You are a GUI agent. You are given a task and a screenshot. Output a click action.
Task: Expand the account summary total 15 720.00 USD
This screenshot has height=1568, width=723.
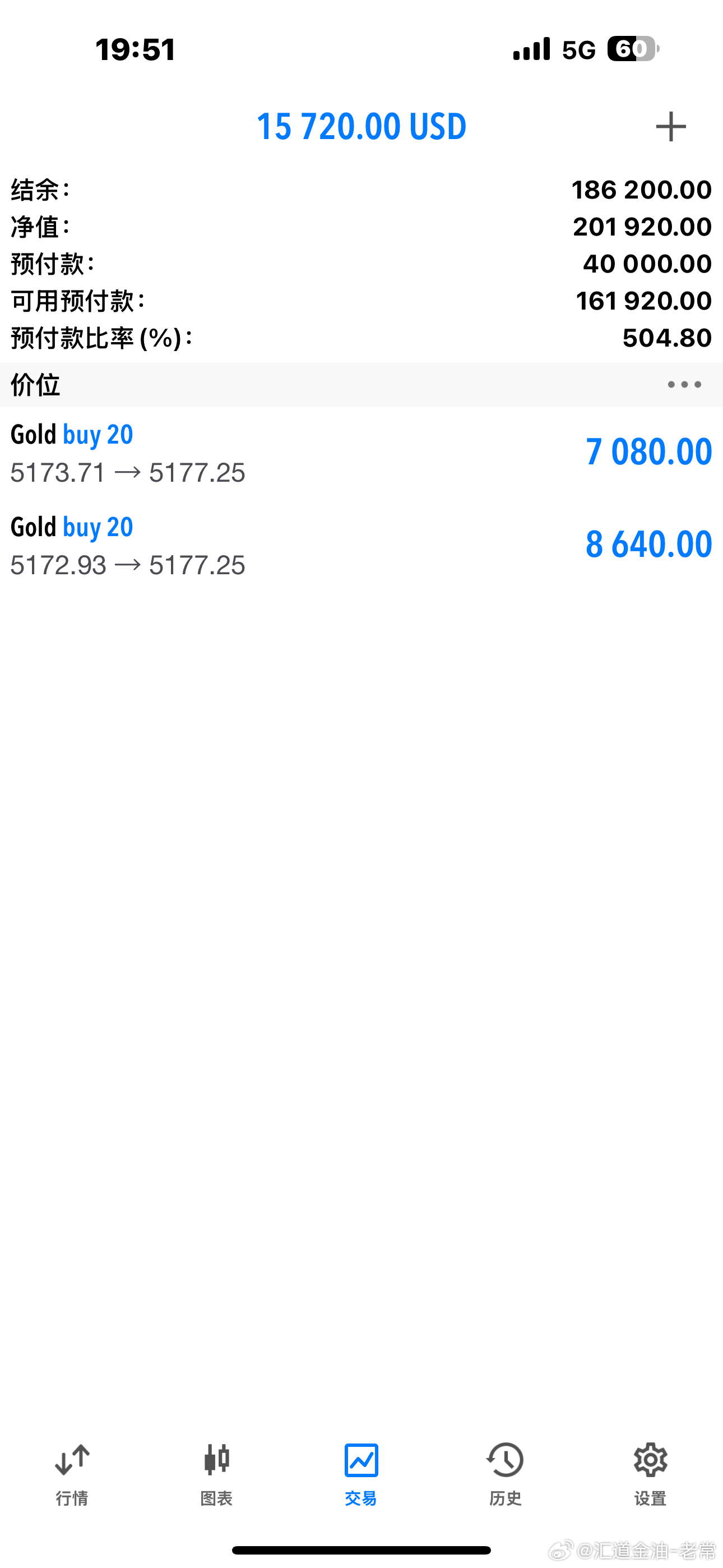361,126
